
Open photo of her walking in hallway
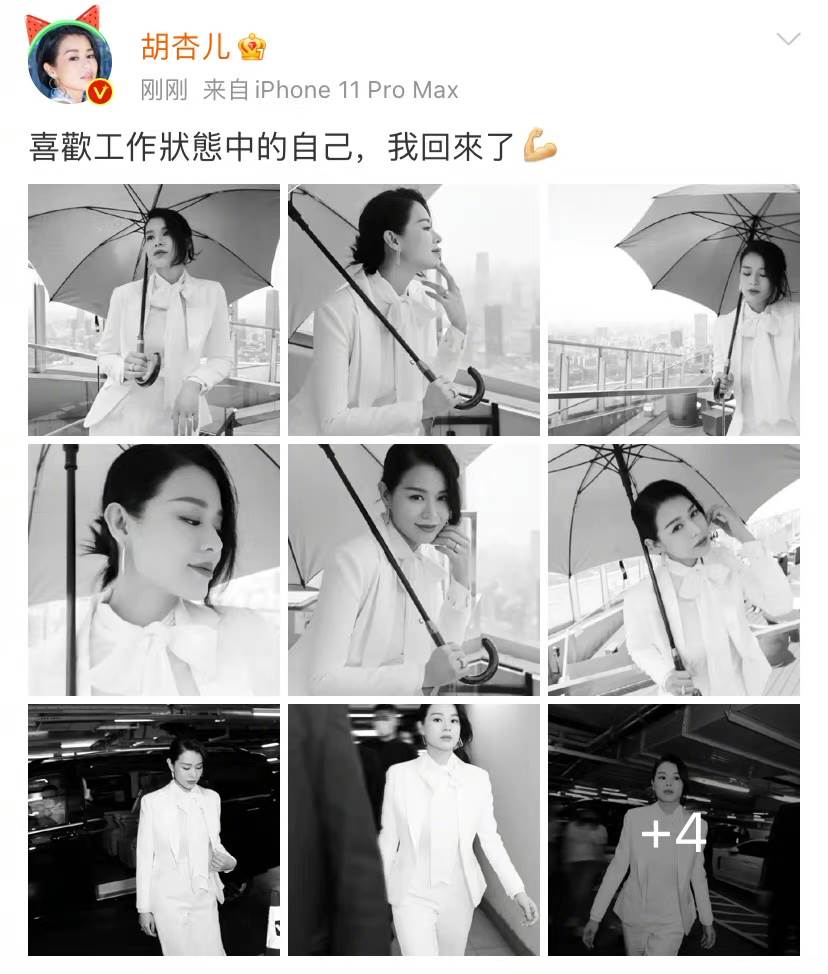(414, 830)
